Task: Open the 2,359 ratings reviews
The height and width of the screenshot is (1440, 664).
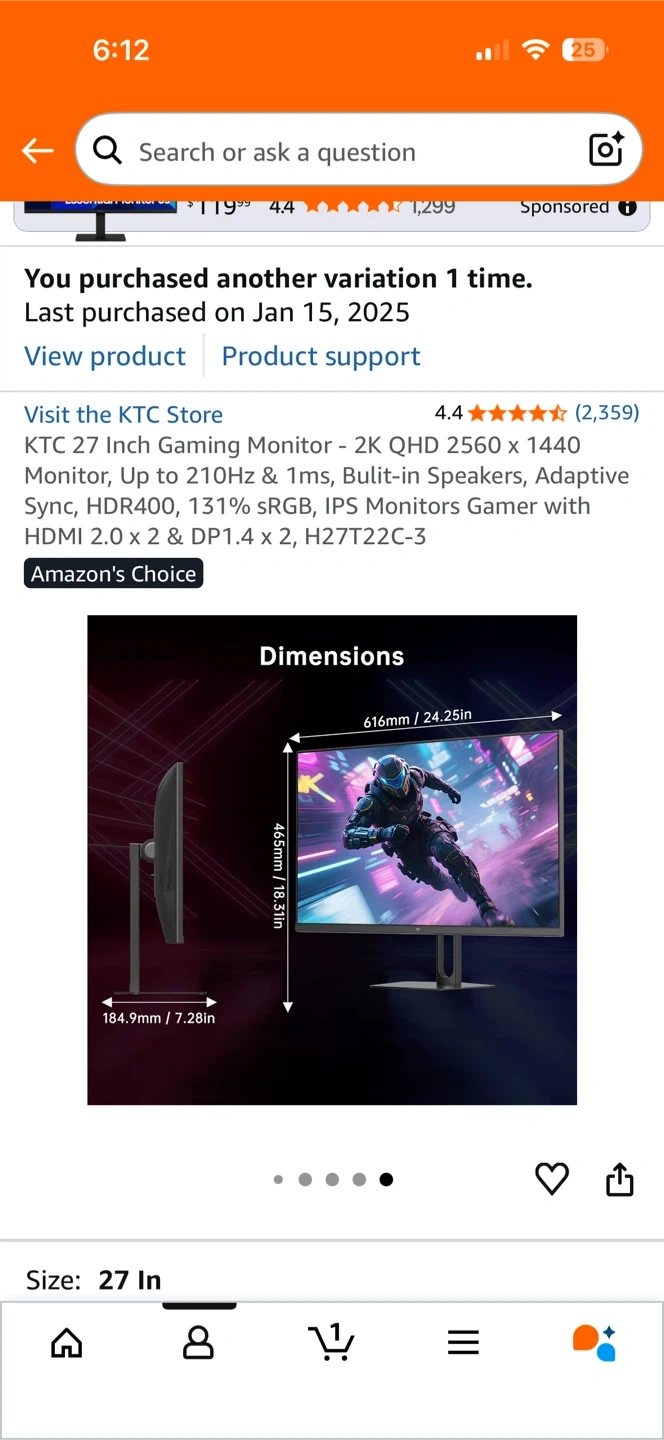Action: click(607, 412)
